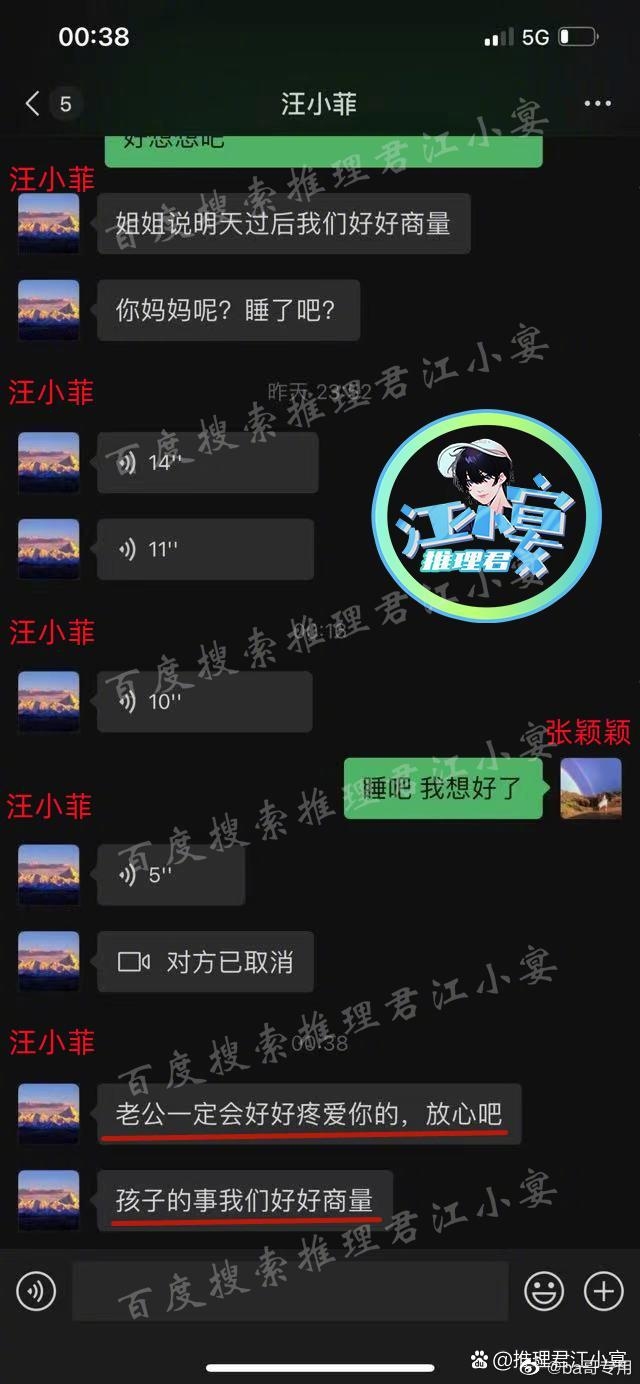Image resolution: width=640 pixels, height=1384 pixels.
Task: Play the 14-second voice message
Action: (207, 463)
